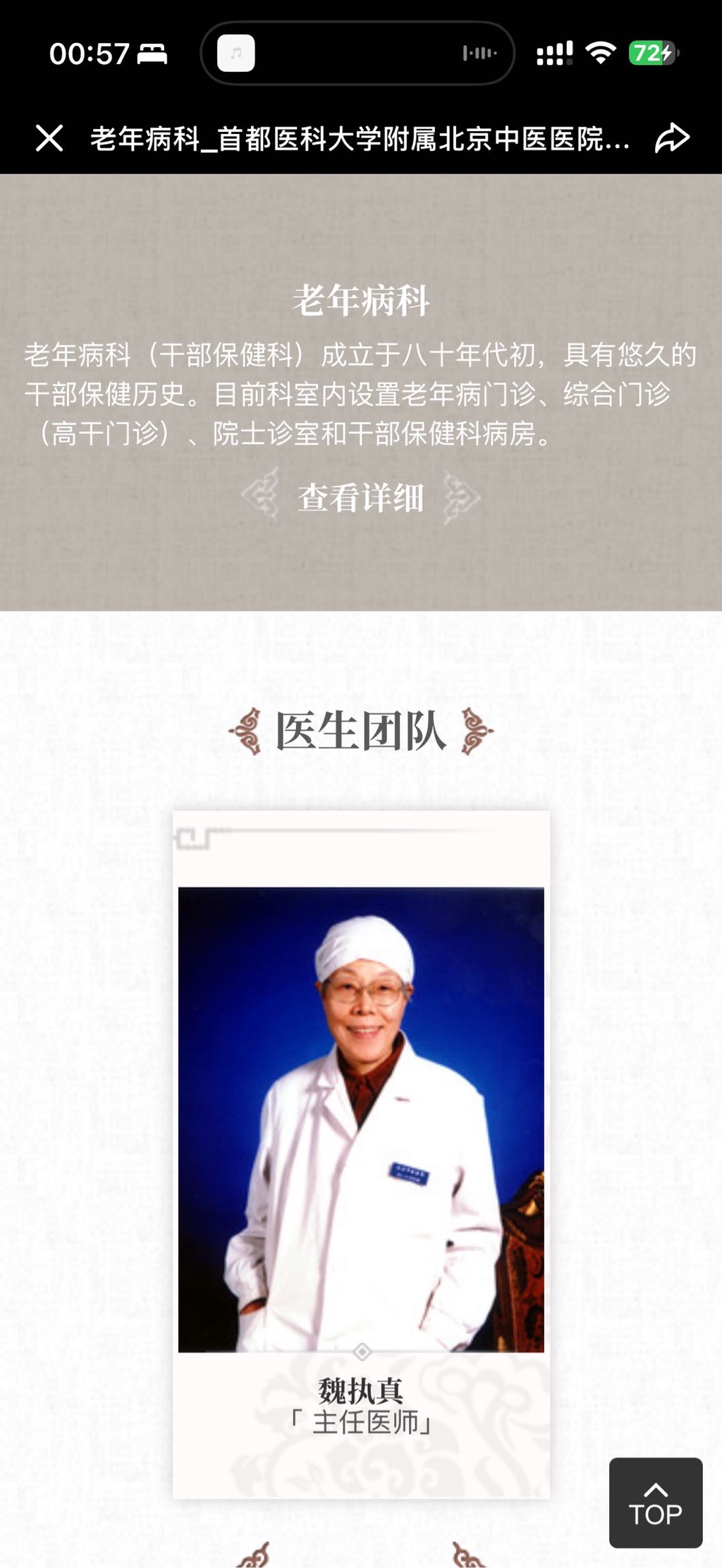
Task: Open 查看详细 for 老年病科
Action: (x=360, y=498)
